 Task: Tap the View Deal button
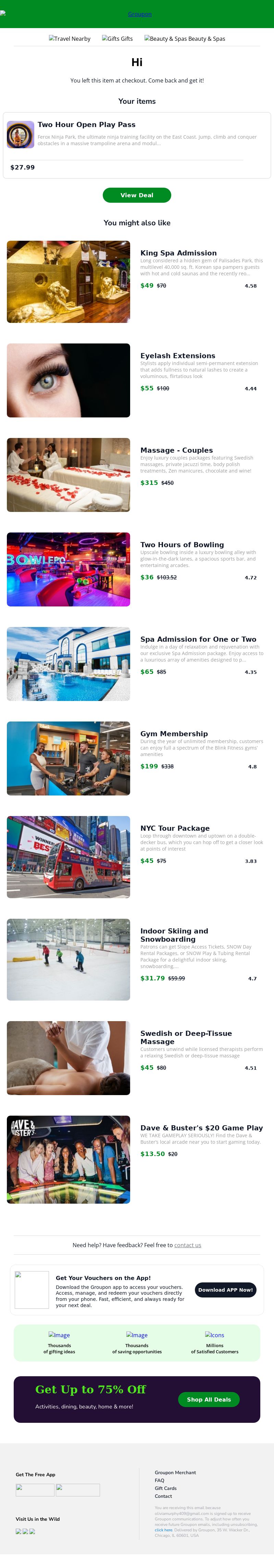pyautogui.click(x=136, y=195)
